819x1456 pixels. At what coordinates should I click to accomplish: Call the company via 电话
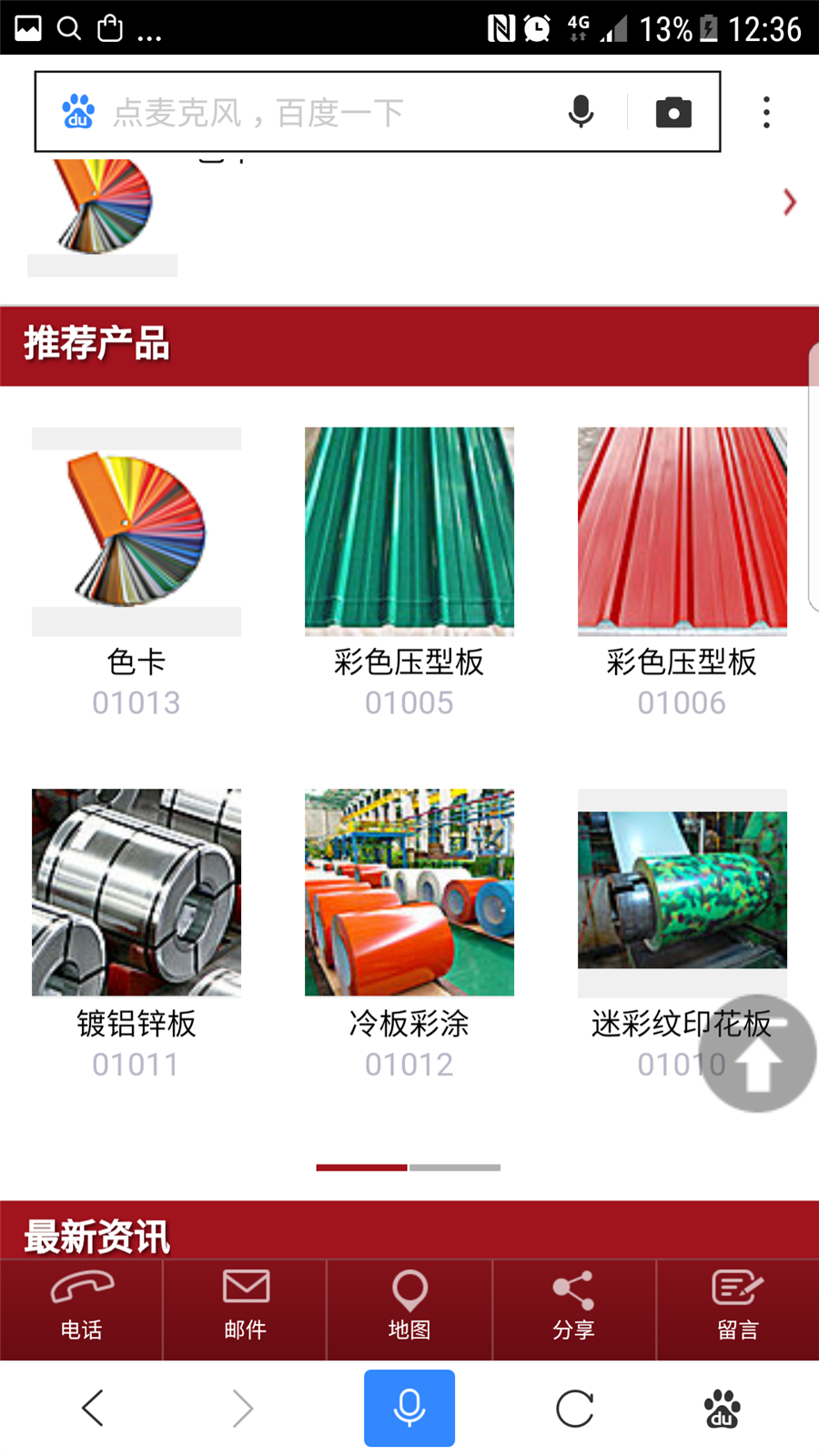pos(82,1308)
